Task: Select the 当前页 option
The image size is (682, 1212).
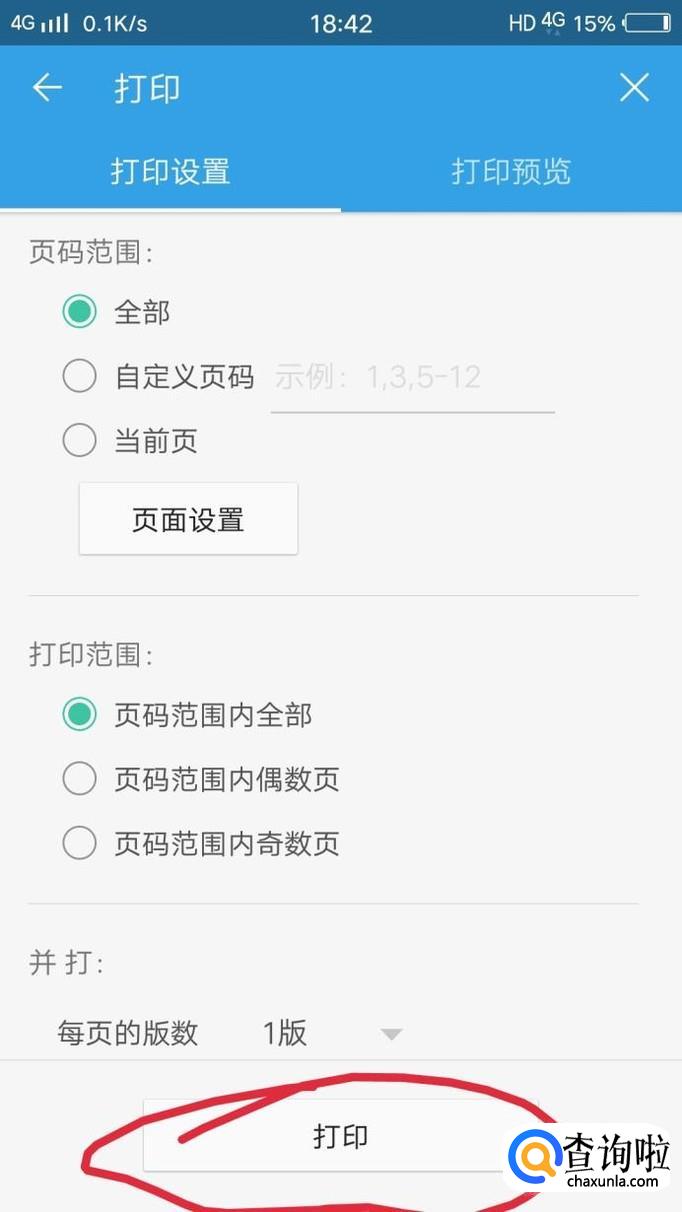Action: (x=129, y=440)
